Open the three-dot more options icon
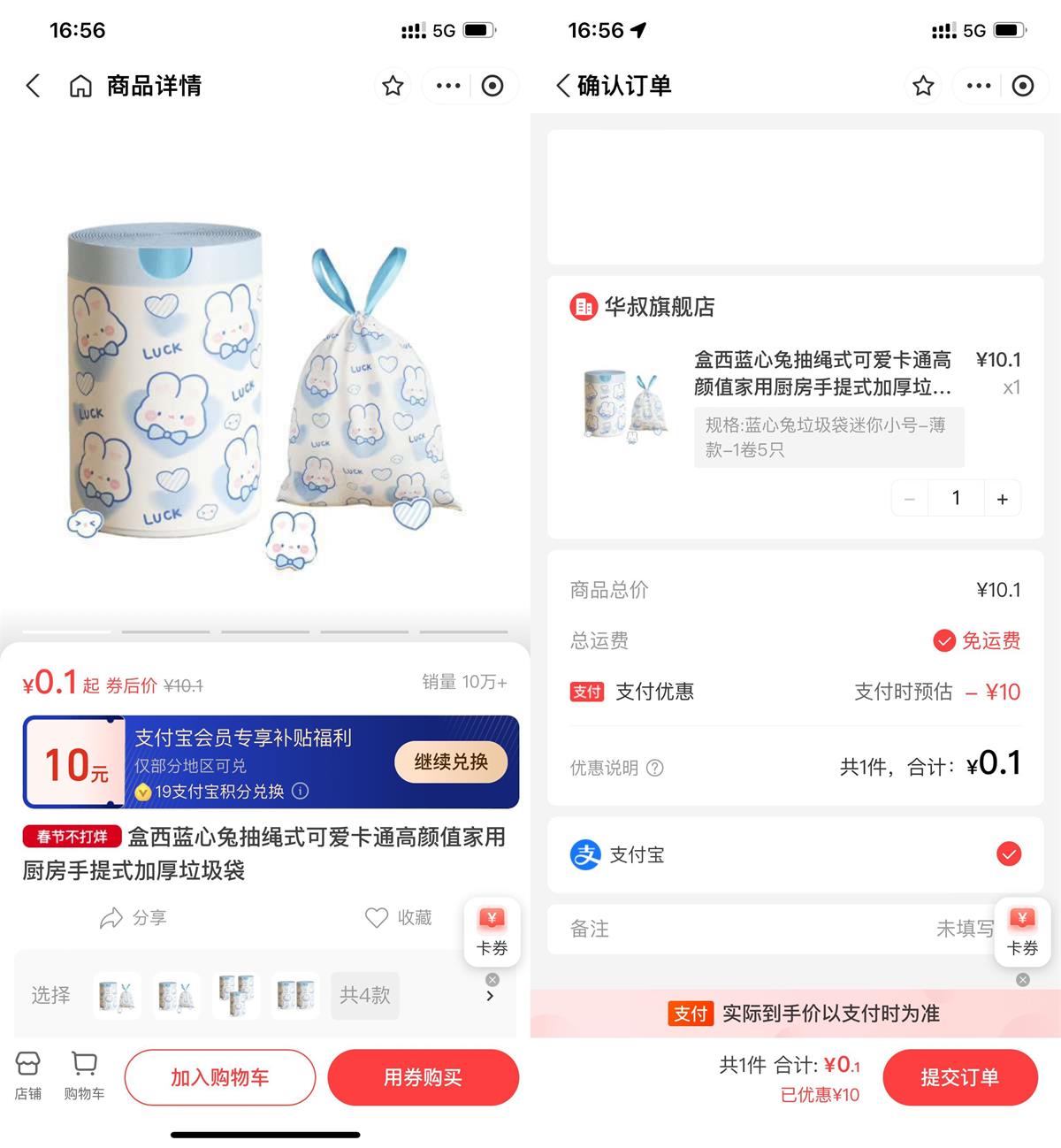 pos(447,86)
